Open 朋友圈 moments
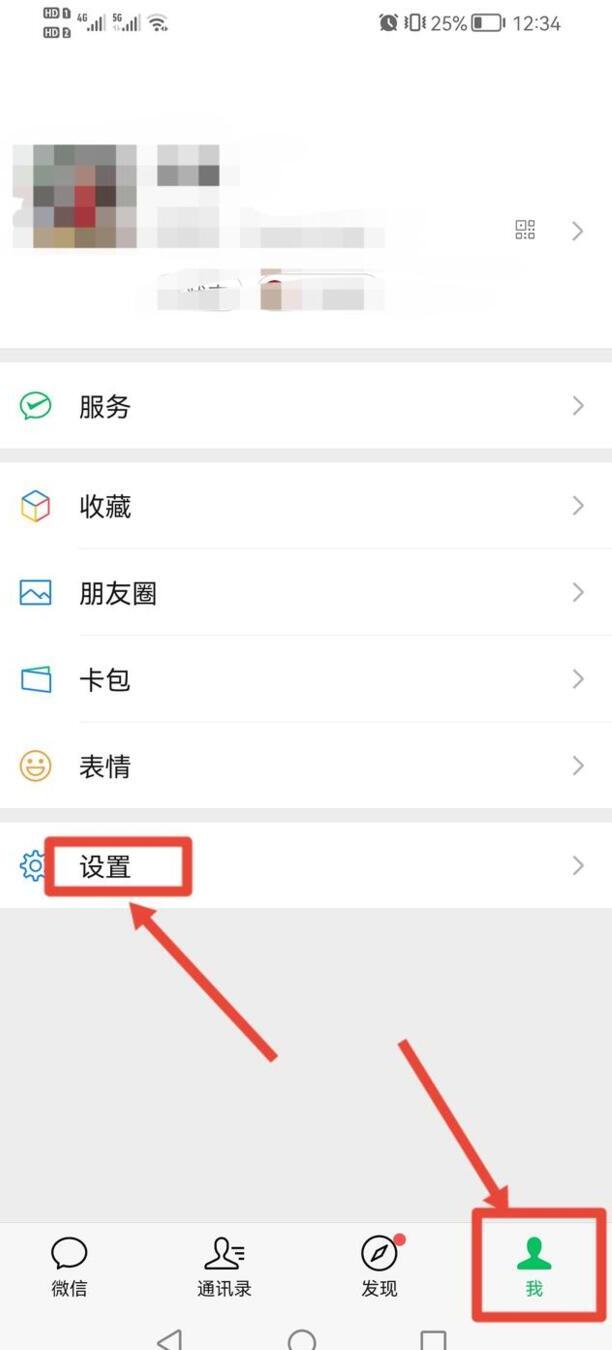The height and width of the screenshot is (1350, 612). point(306,593)
